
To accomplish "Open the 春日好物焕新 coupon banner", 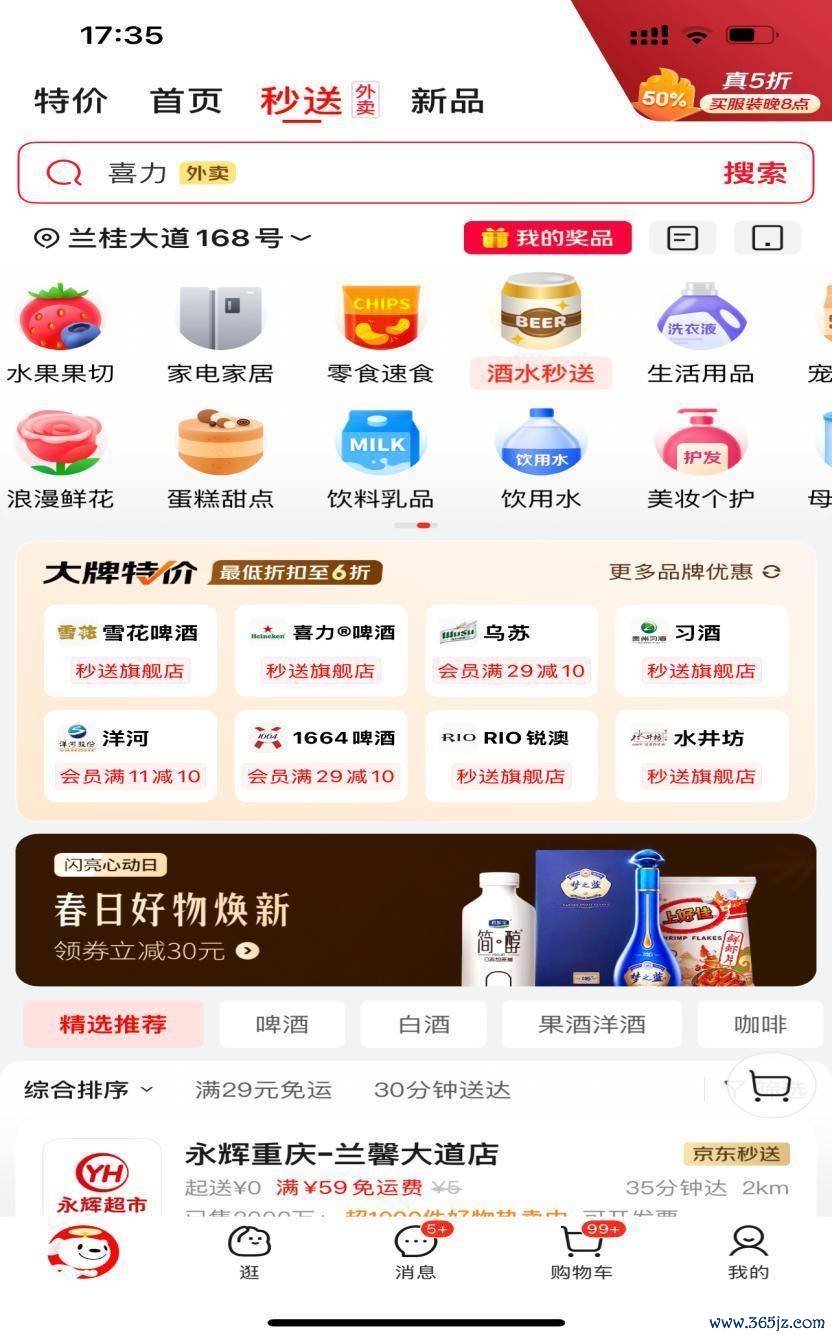I will [416, 910].
